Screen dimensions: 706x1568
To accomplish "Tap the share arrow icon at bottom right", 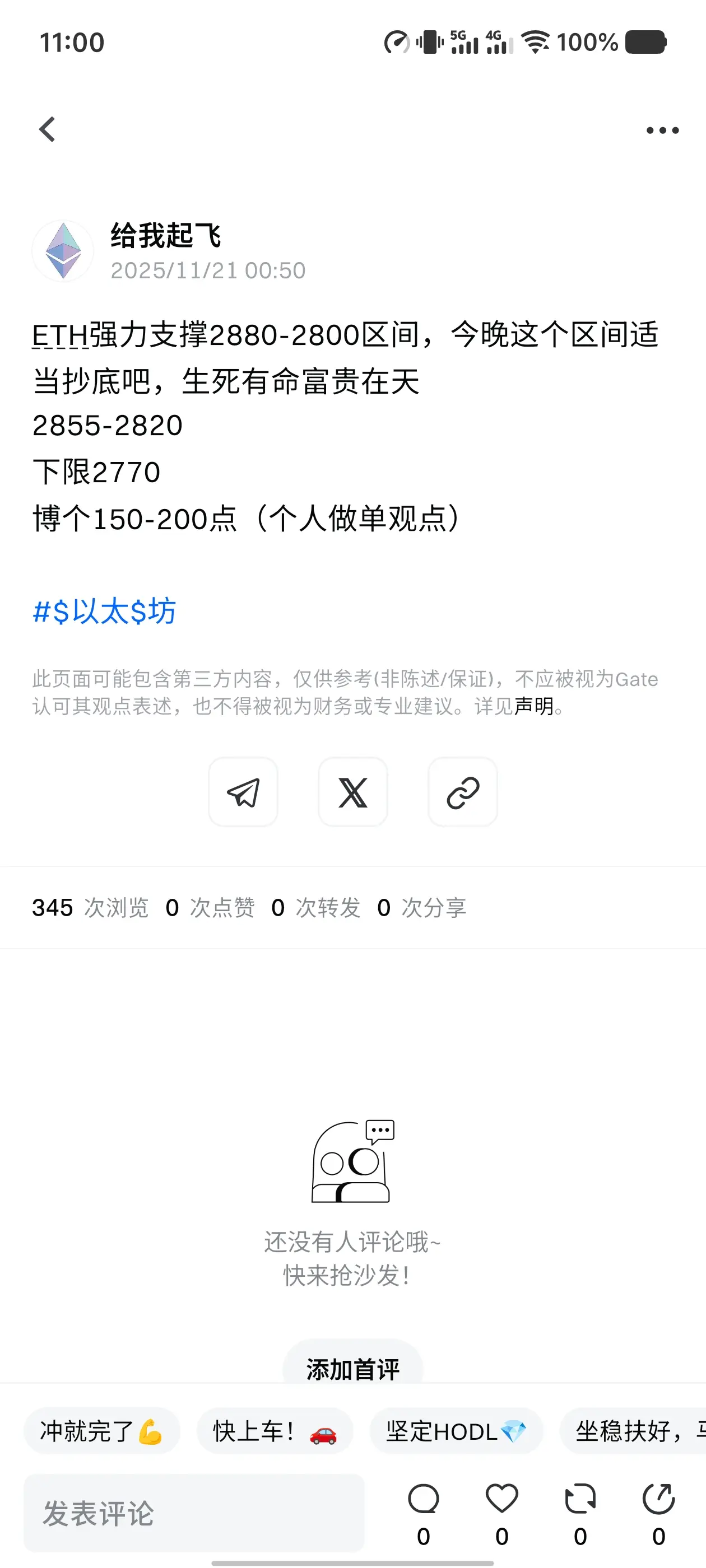I will click(x=657, y=1497).
